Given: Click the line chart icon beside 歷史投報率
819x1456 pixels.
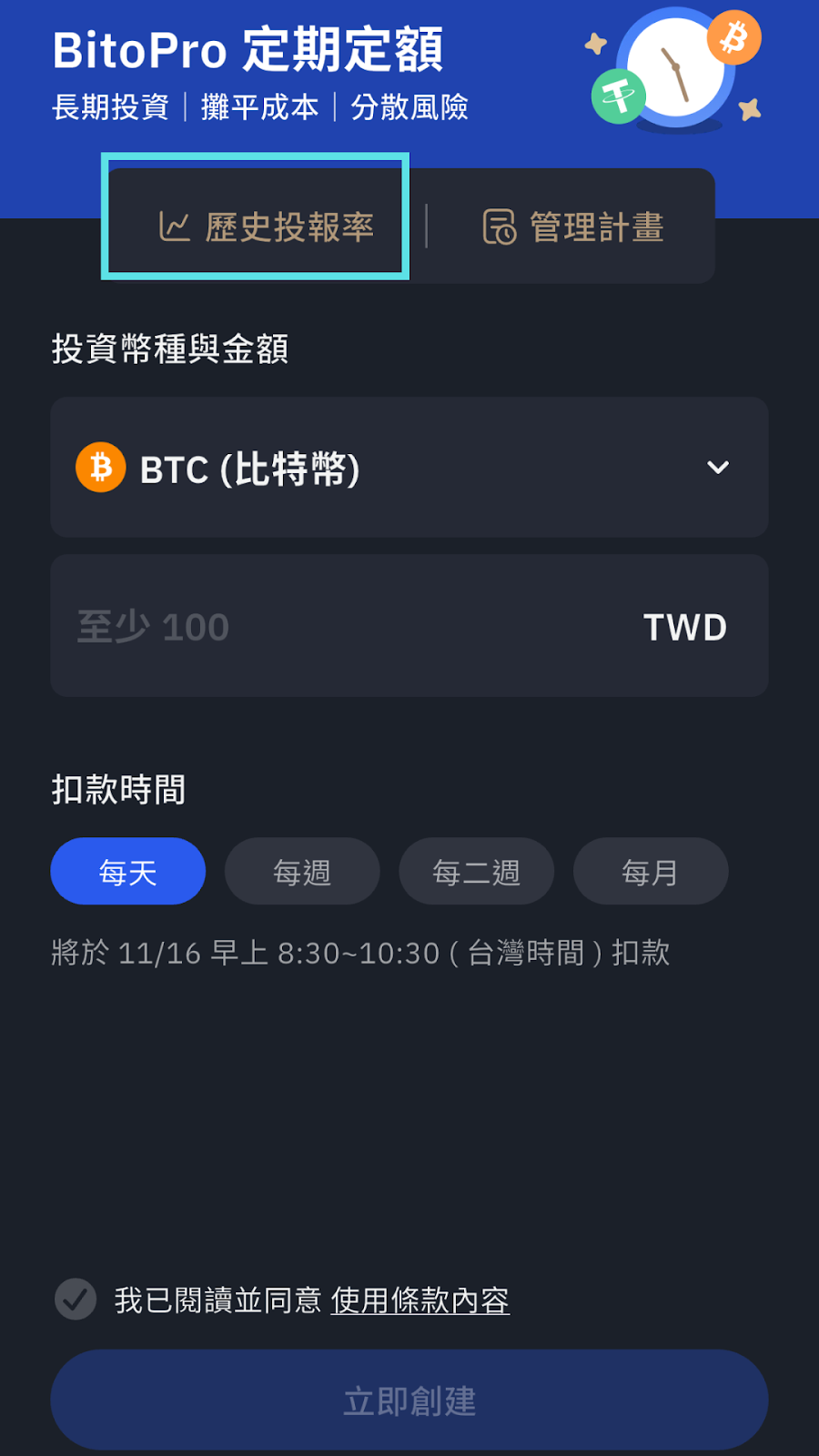Looking at the screenshot, I should coord(177,227).
